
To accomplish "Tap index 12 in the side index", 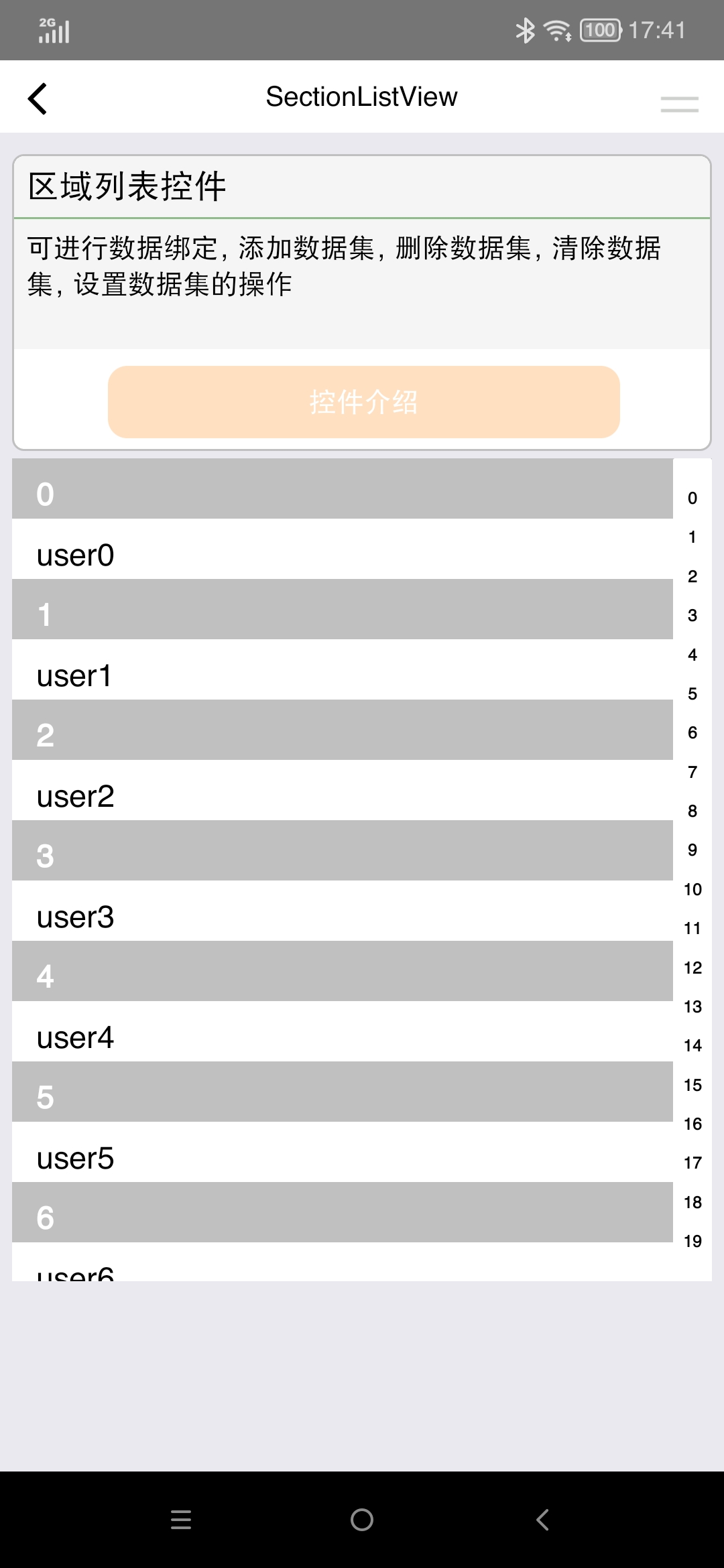I will tap(692, 968).
